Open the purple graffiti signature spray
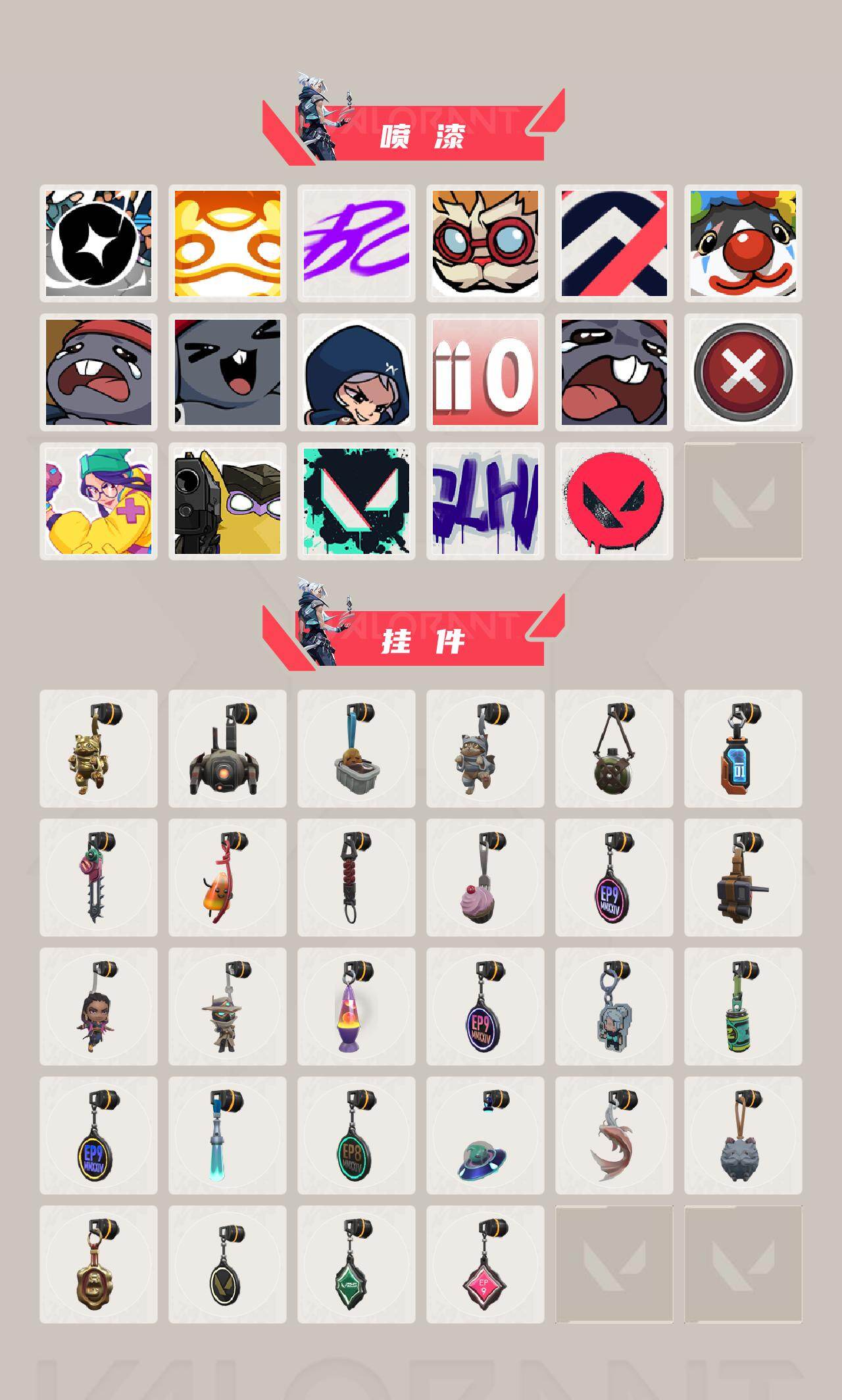The height and width of the screenshot is (1400, 842). (x=357, y=243)
